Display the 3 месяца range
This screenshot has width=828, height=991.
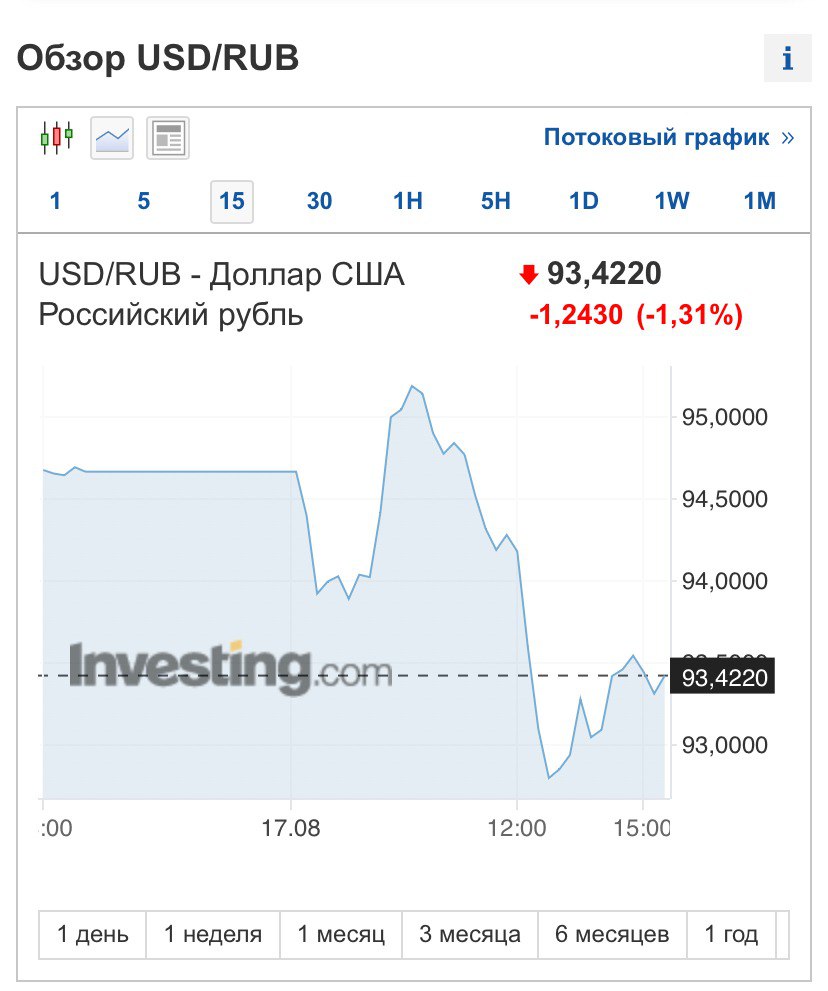(x=470, y=935)
